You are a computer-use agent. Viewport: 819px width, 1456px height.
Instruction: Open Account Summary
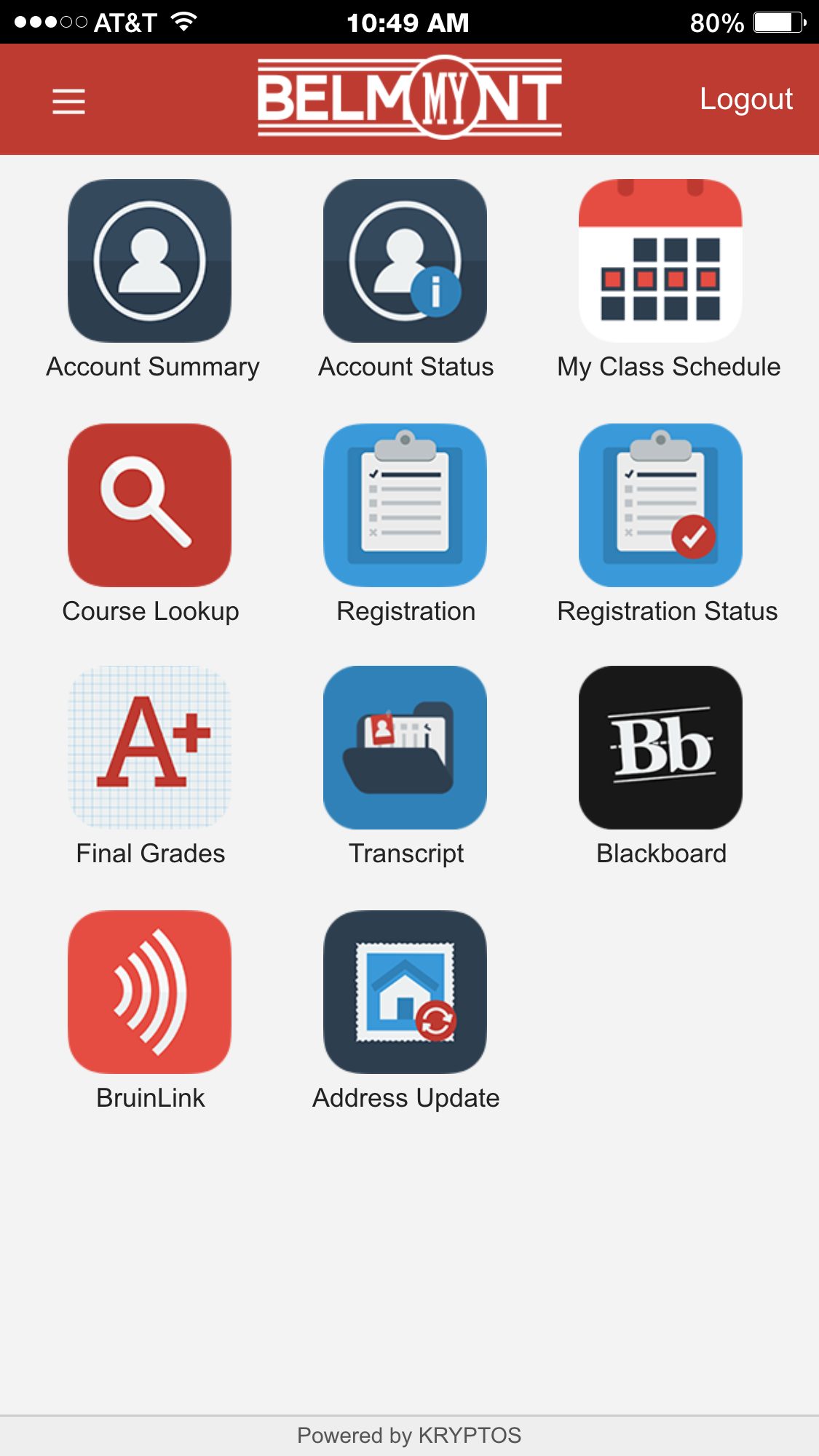point(150,261)
